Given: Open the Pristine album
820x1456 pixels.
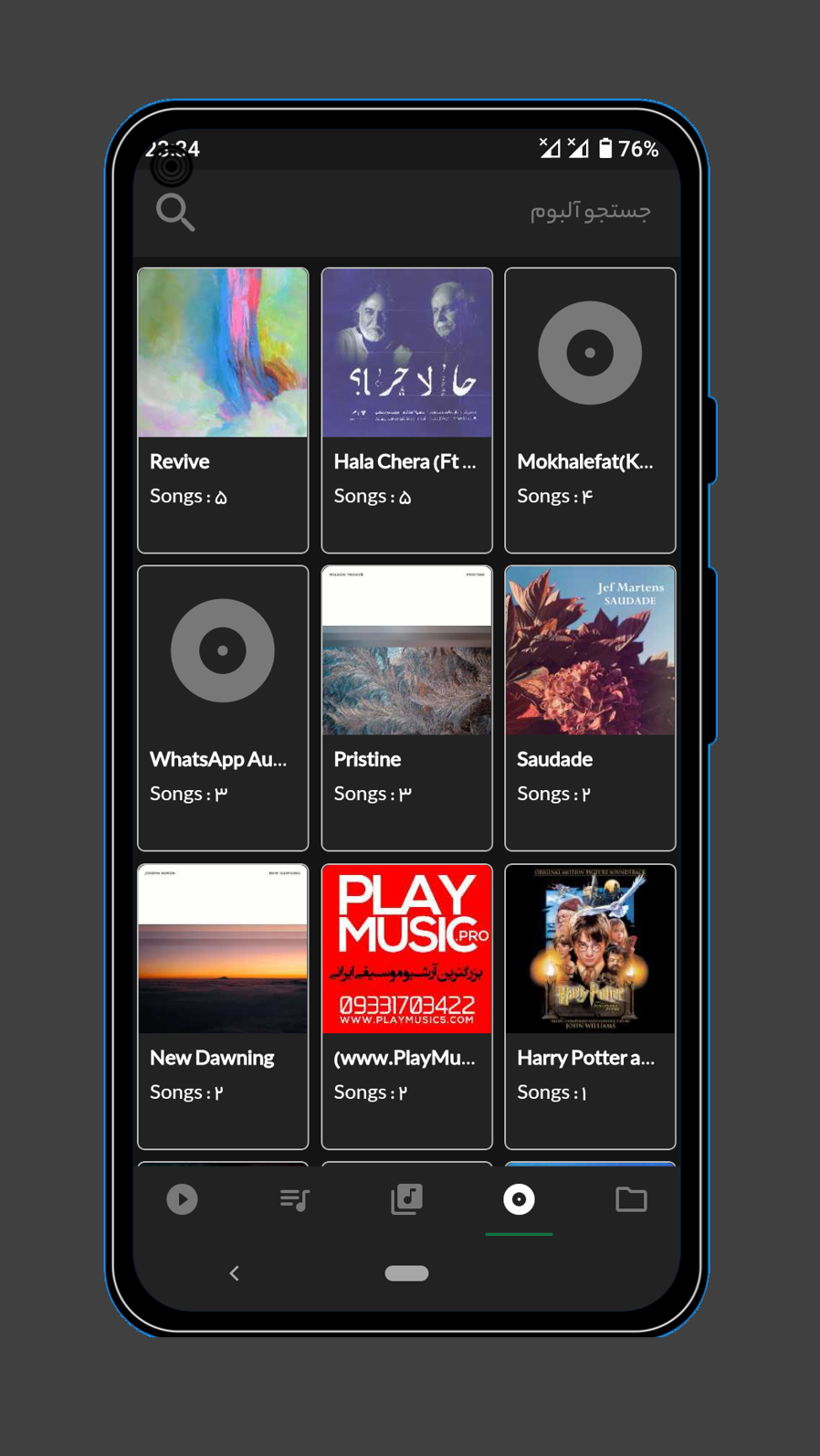Looking at the screenshot, I should tap(406, 707).
